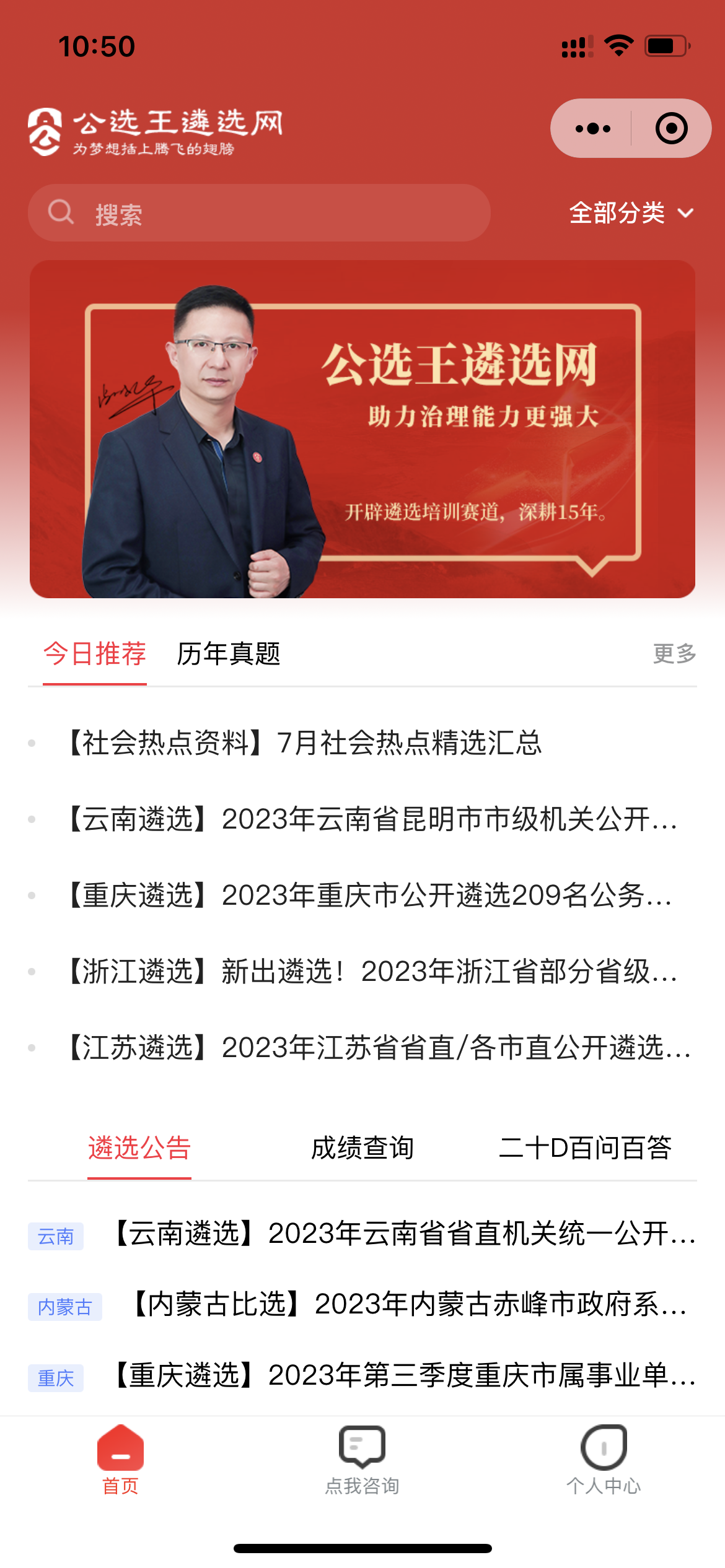Open 第三季度重庆市属事业单 announcement
The height and width of the screenshot is (1568, 725).
403,1375
